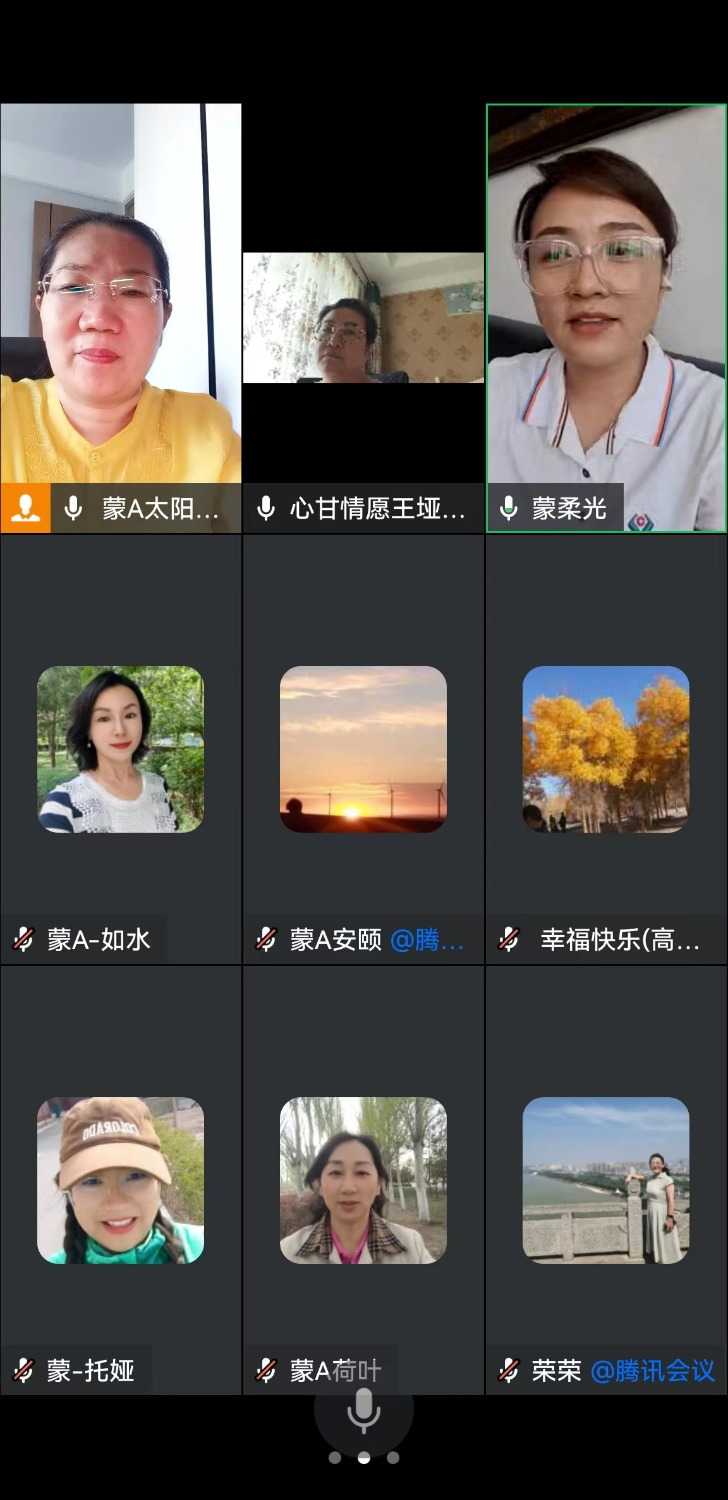Toggle 荣荣's muted microphone

507,1372
